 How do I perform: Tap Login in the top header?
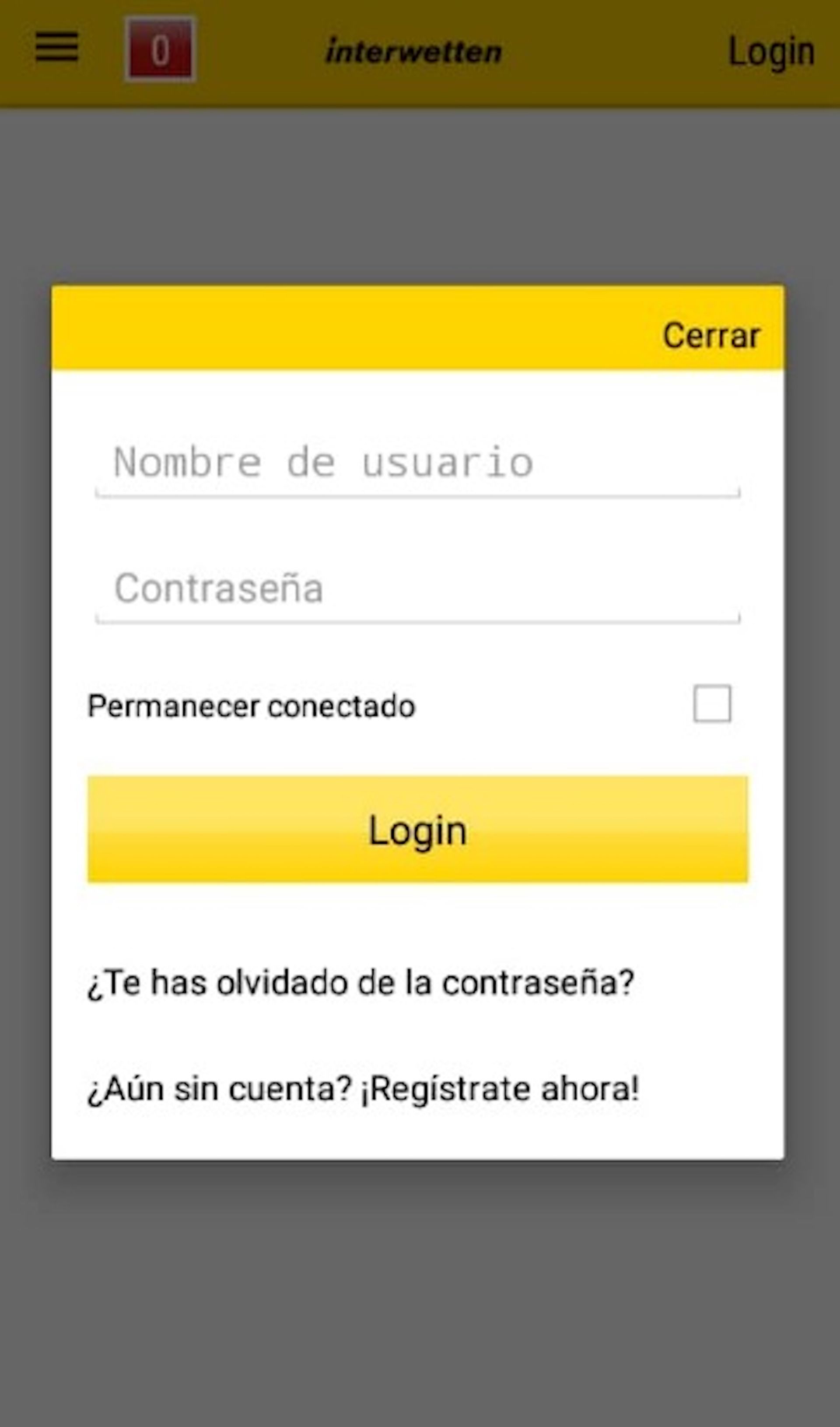771,52
